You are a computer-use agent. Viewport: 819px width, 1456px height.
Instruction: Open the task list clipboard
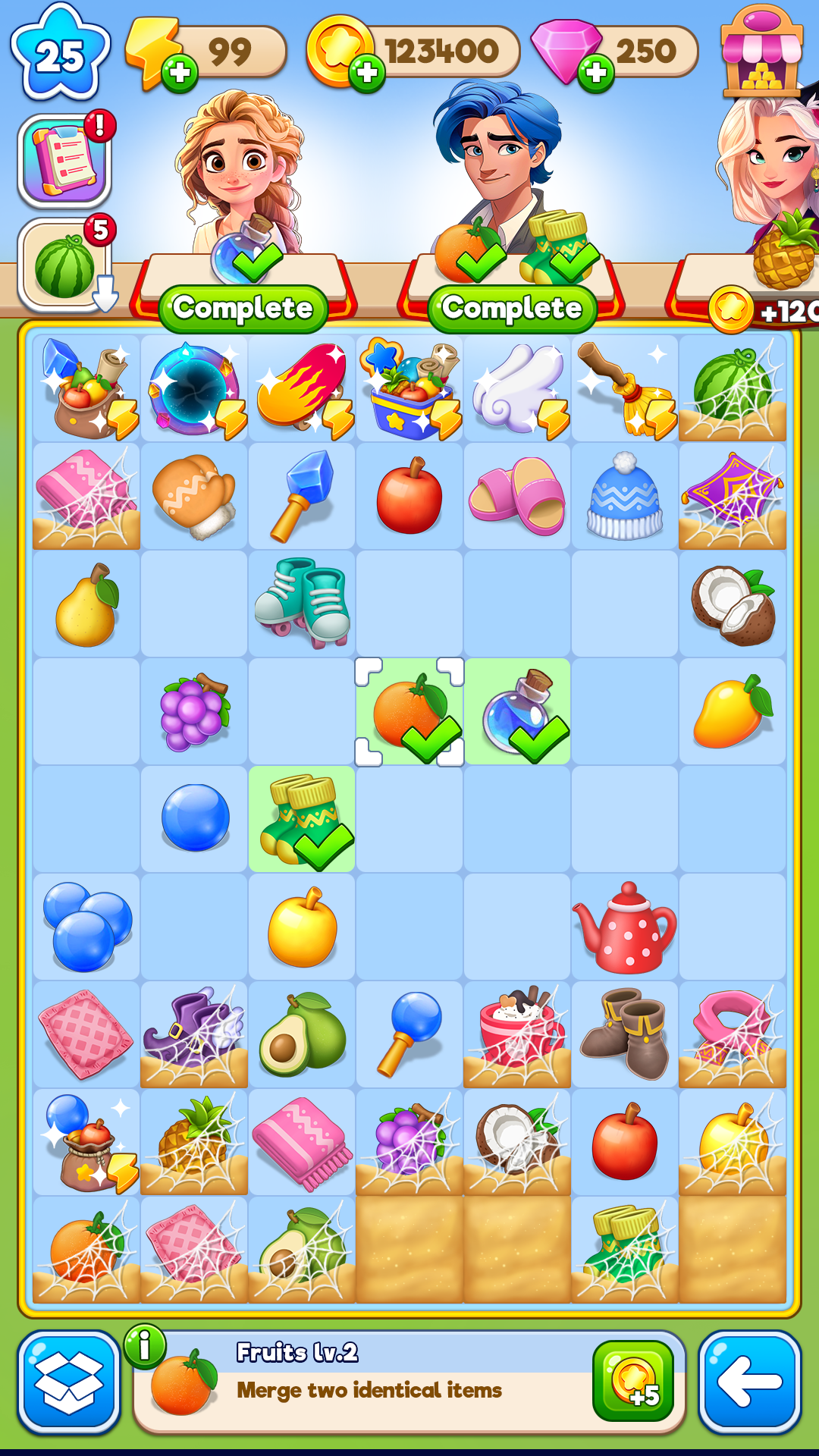click(64, 161)
